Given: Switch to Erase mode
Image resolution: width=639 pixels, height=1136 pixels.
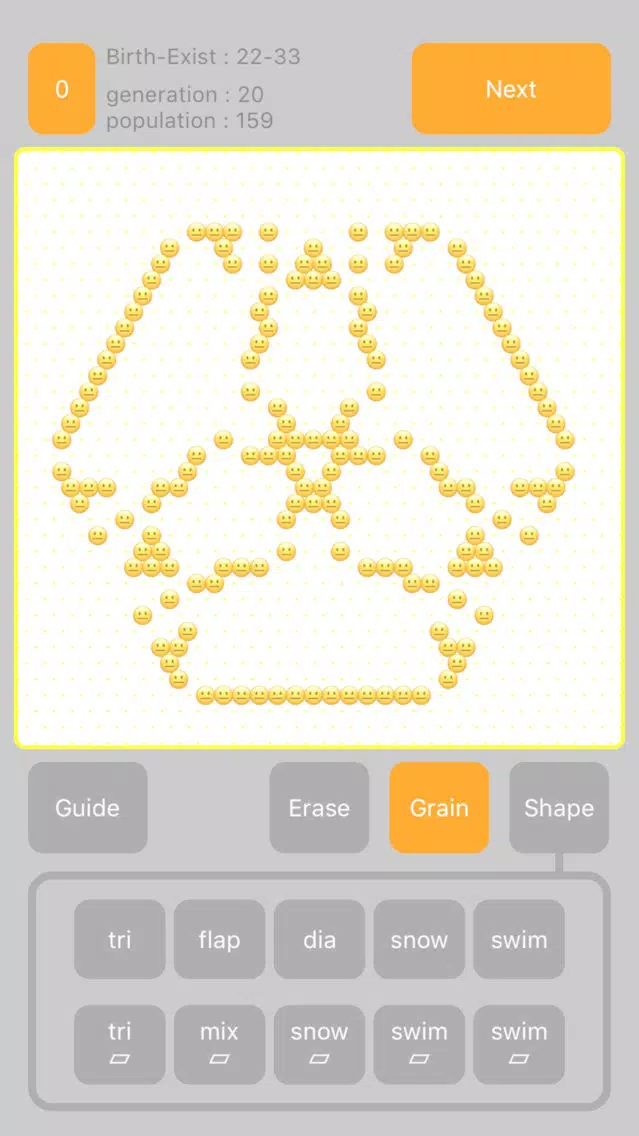Looking at the screenshot, I should coord(319,808).
